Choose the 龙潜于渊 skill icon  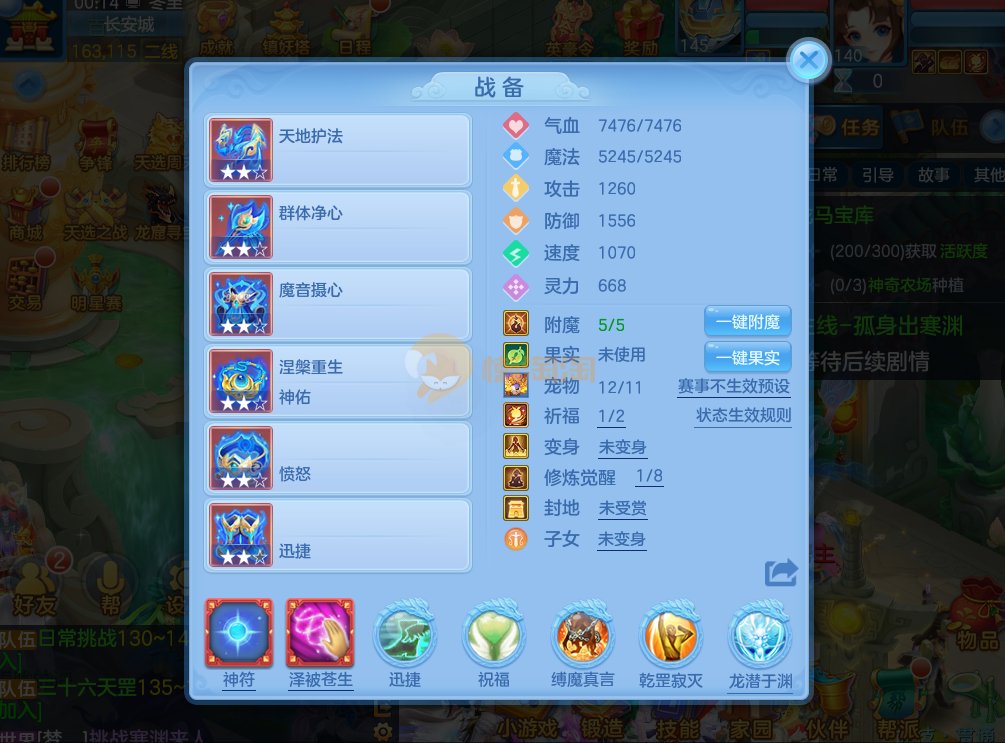(760, 638)
